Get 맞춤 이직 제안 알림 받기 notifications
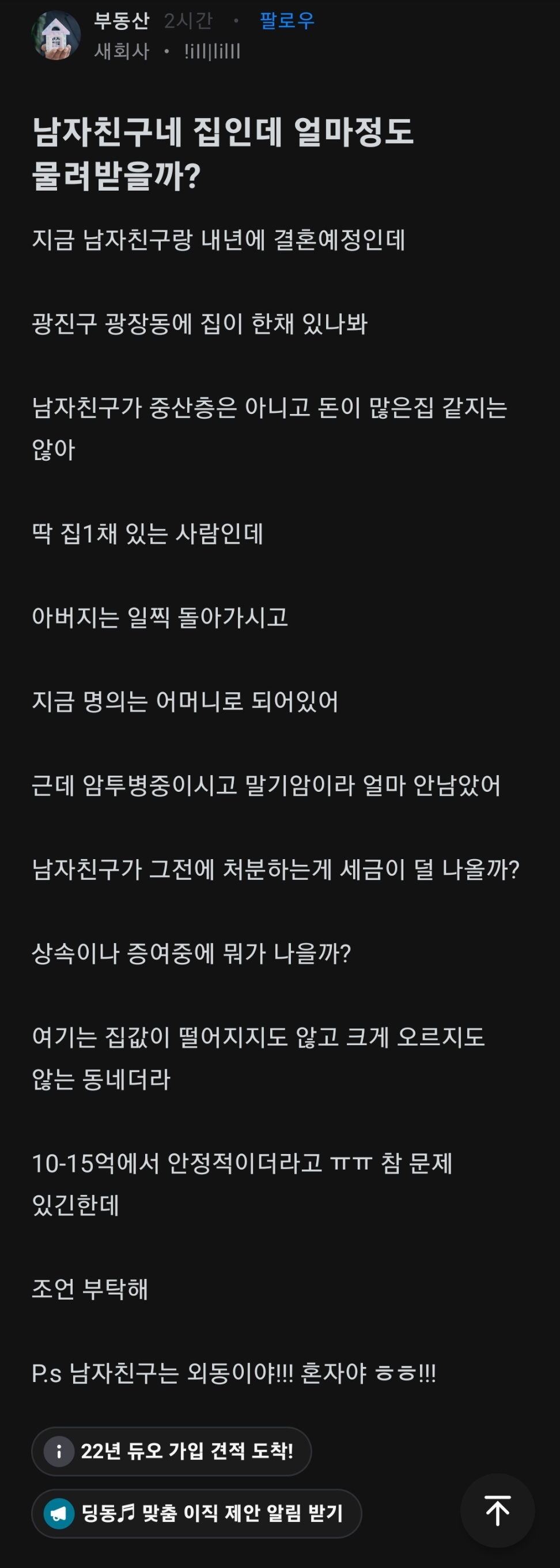Viewport: 560px width, 1568px height. click(196, 1513)
